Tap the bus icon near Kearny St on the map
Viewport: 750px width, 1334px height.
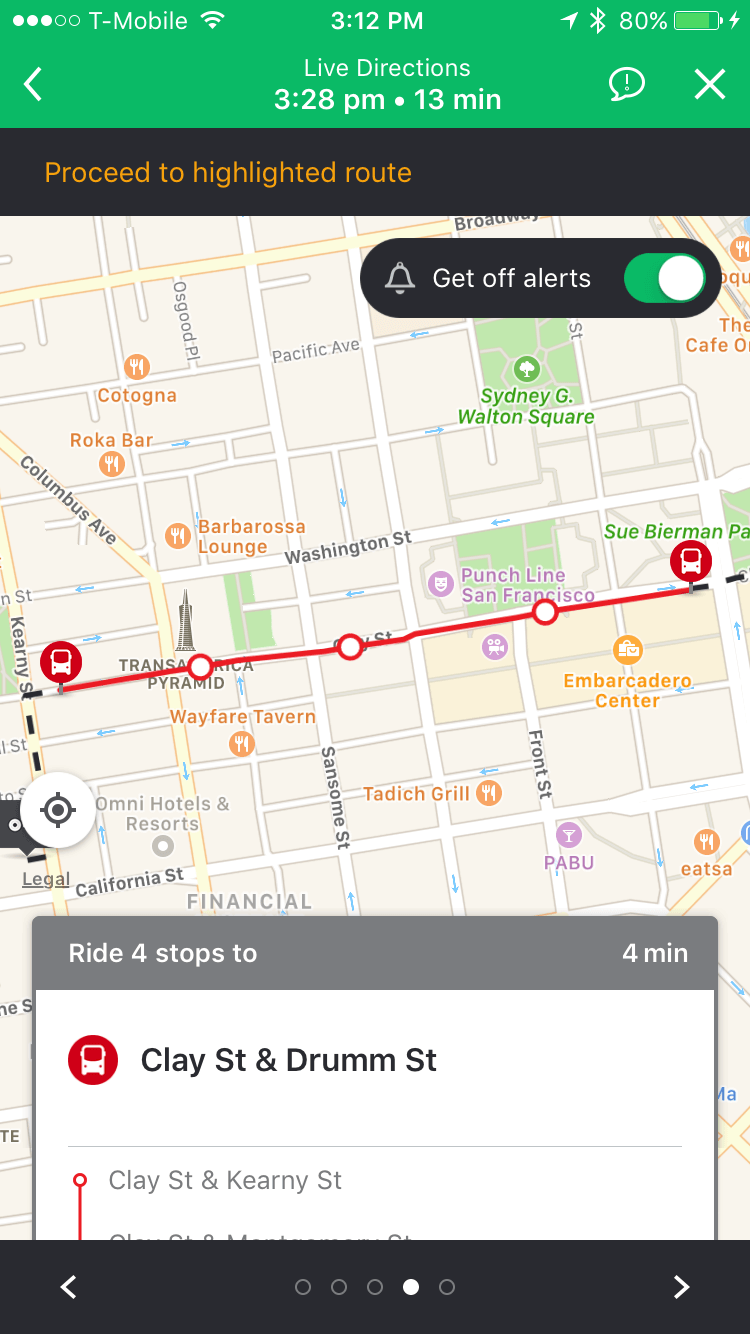point(60,662)
